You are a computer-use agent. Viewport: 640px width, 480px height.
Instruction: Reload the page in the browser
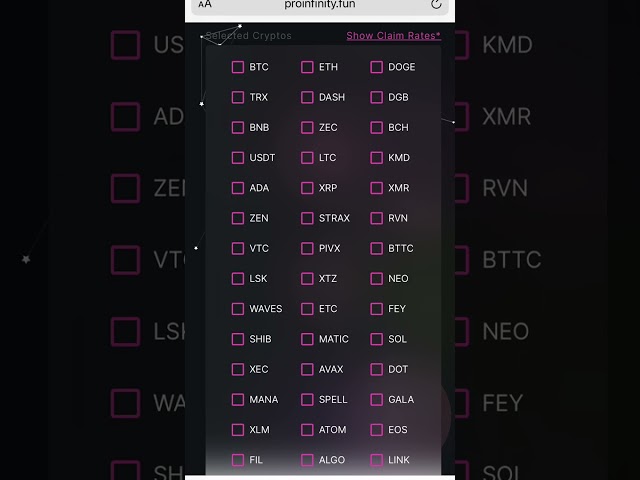point(436,4)
